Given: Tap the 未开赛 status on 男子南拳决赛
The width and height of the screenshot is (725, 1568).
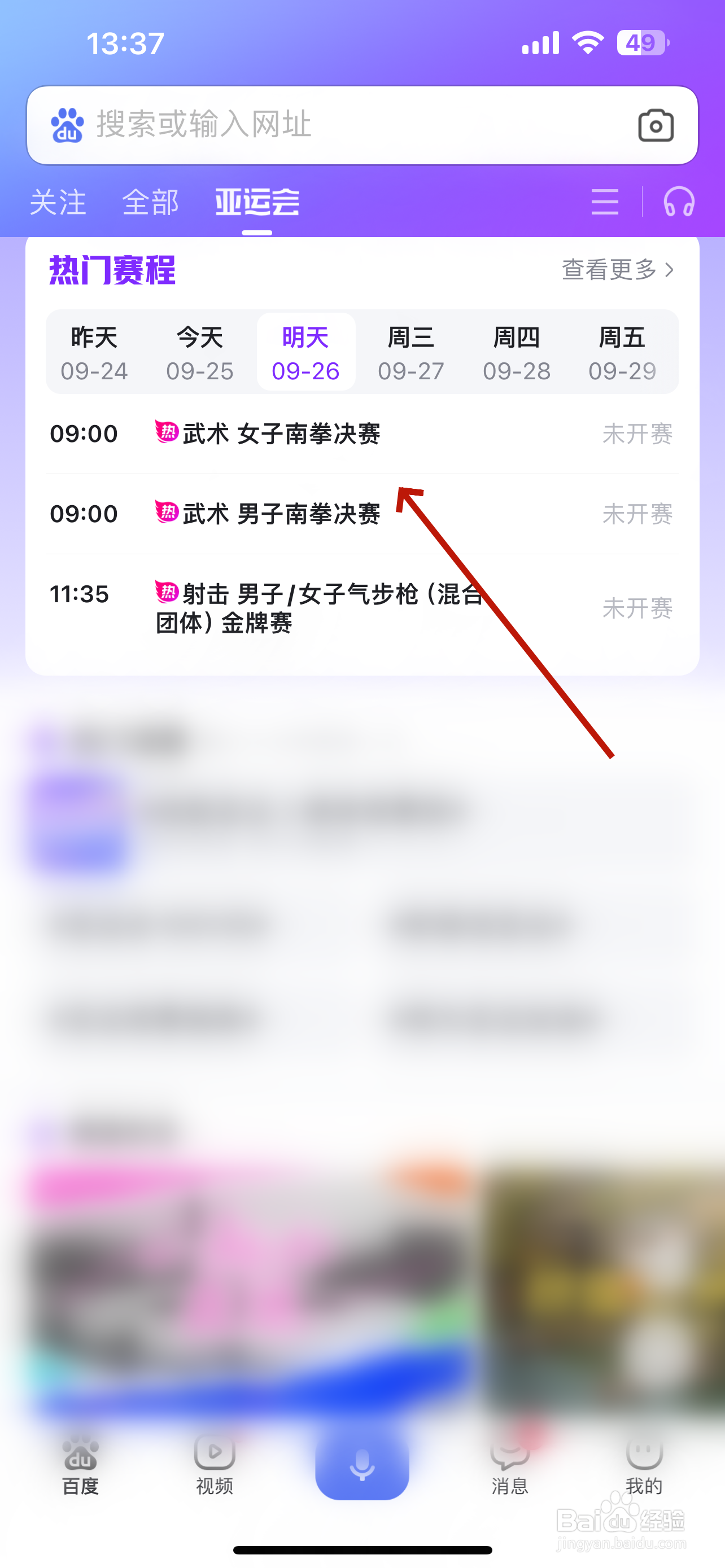Looking at the screenshot, I should (638, 514).
